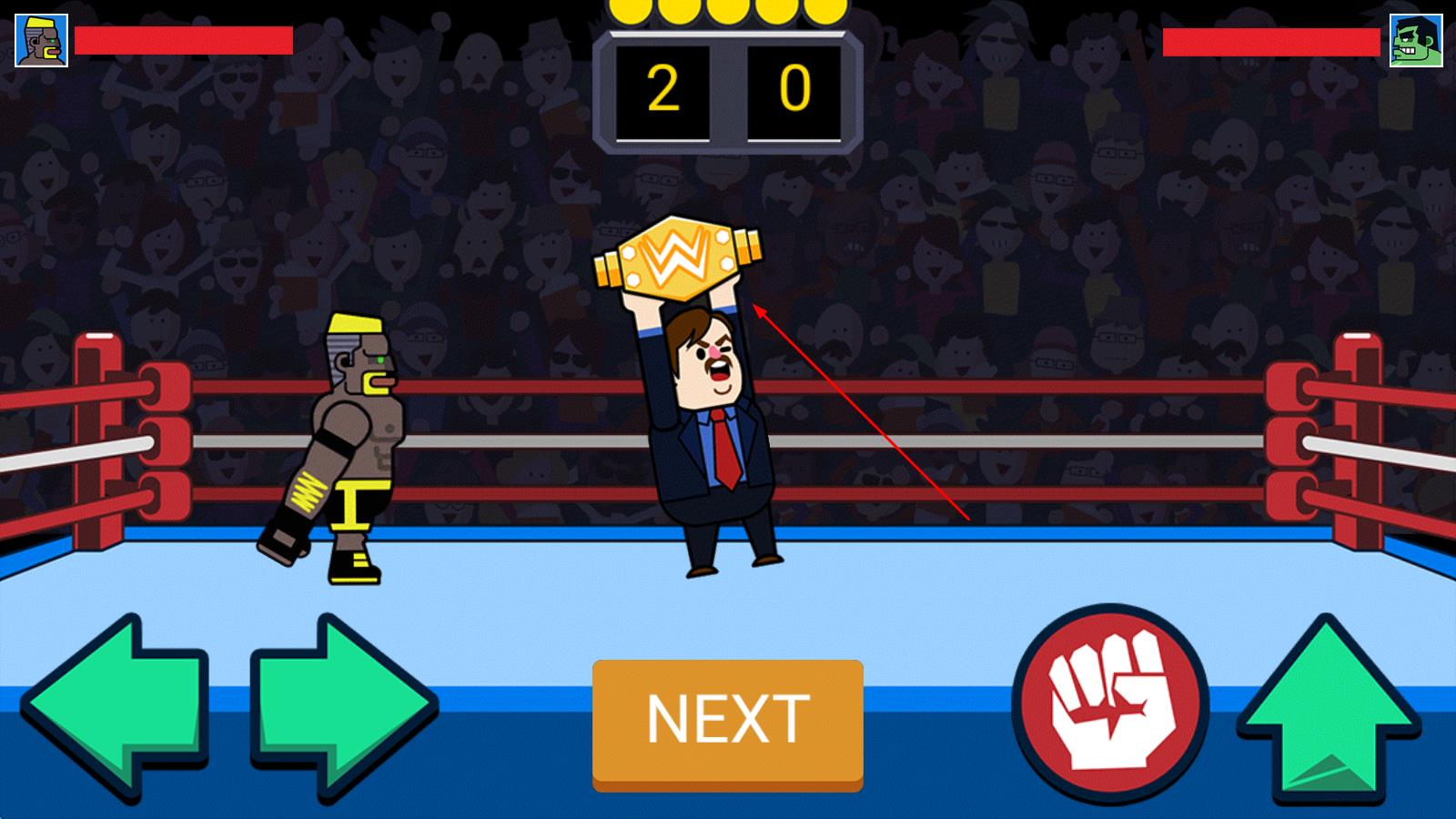Tap the orange NEXT button
This screenshot has height=819, width=1456.
[727, 719]
